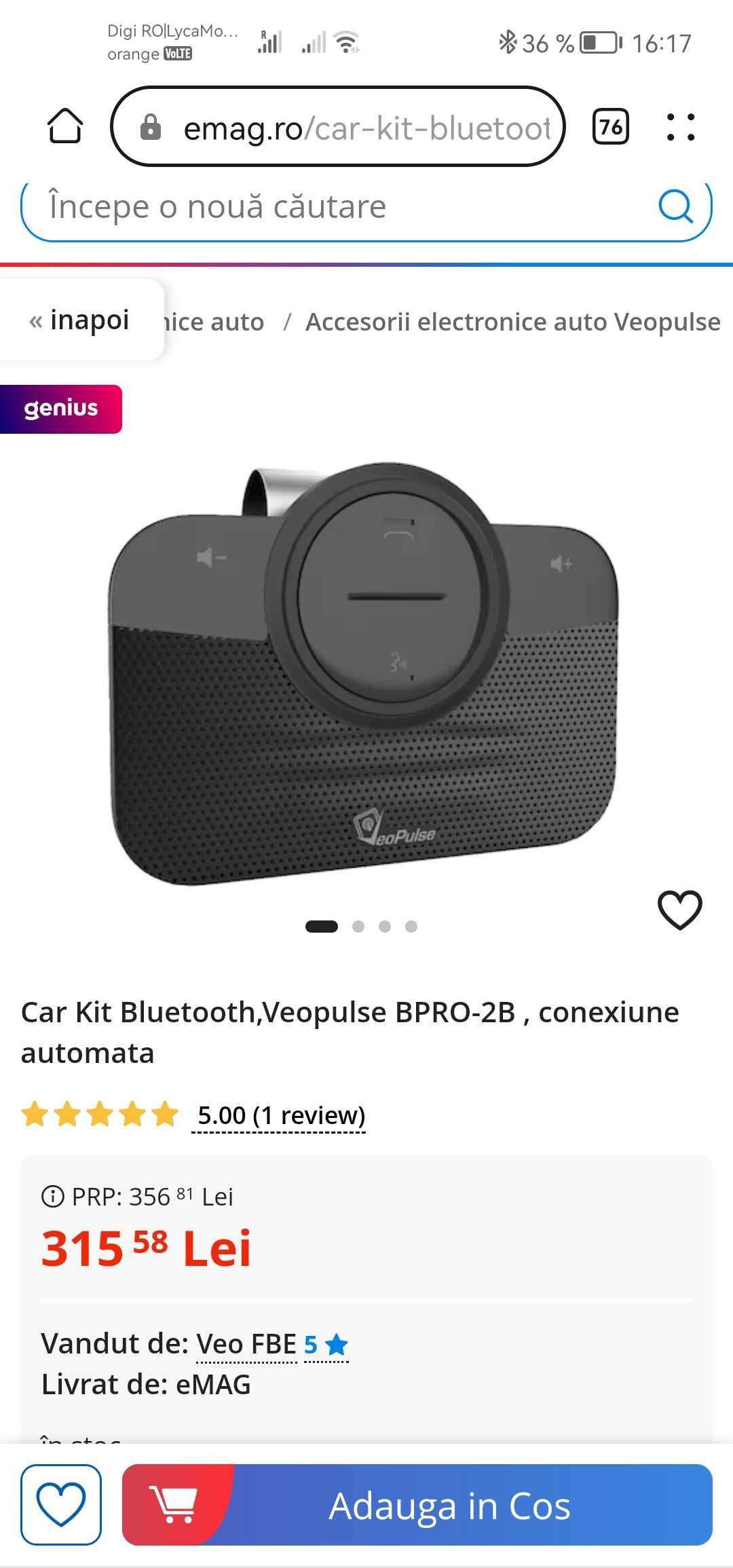Image resolution: width=733 pixels, height=1568 pixels.
Task: Open the browser tab switcher showing 76
Action: click(x=610, y=126)
